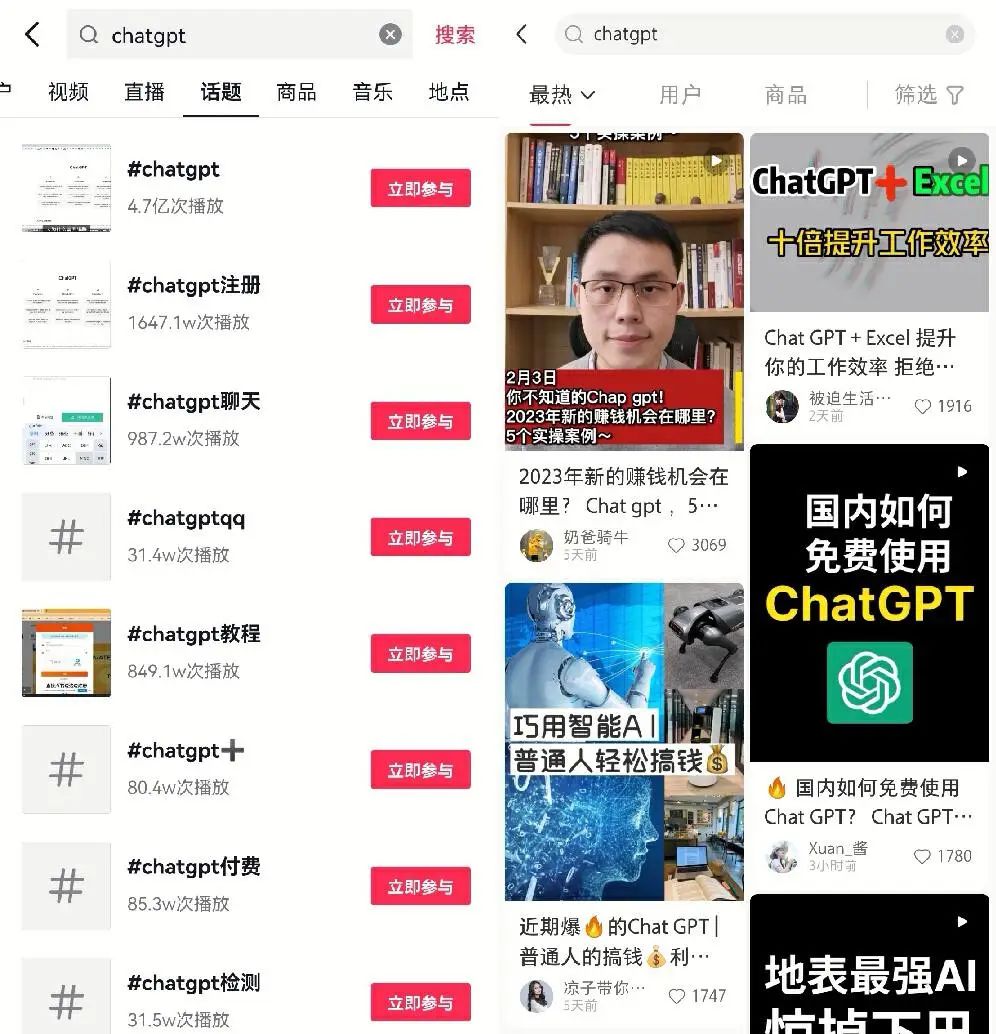This screenshot has height=1034, width=996.
Task: Open the #chatgpt教程 hashtag entry
Action: coord(194,634)
